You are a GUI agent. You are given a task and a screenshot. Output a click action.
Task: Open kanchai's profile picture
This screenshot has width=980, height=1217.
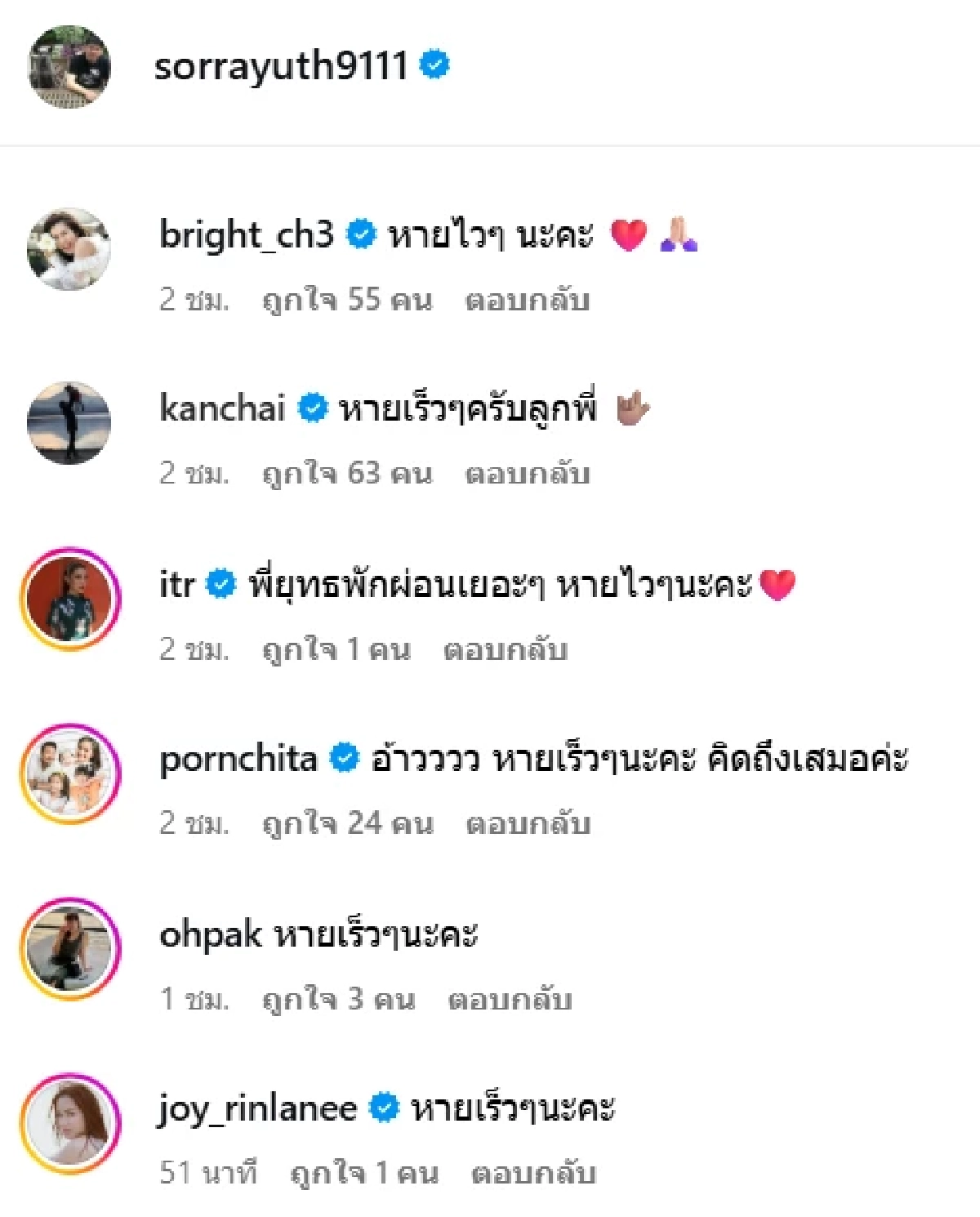67,421
